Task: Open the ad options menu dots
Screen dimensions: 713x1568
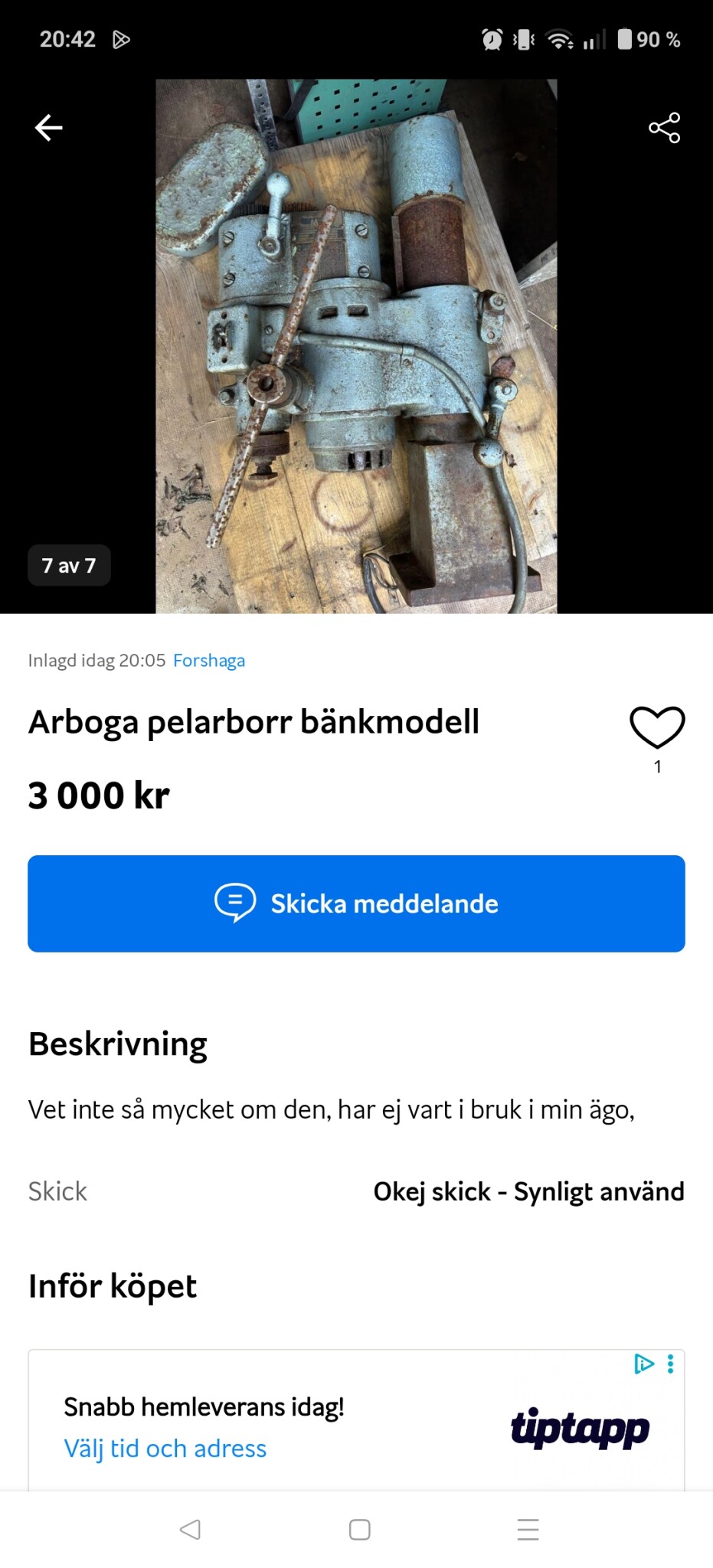Action: click(x=671, y=1364)
